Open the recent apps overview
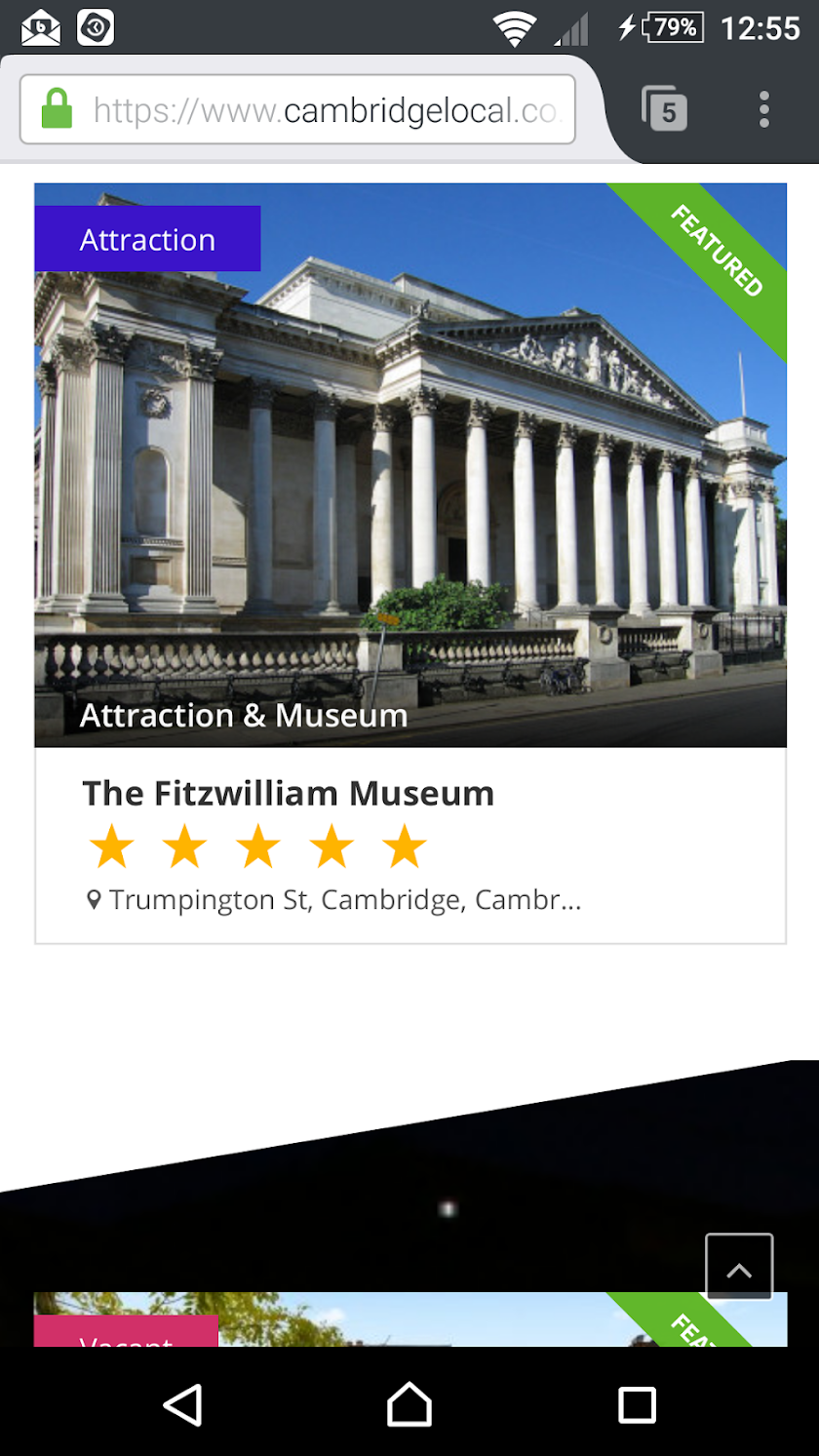Viewport: 819px width, 1456px height. [x=637, y=1405]
